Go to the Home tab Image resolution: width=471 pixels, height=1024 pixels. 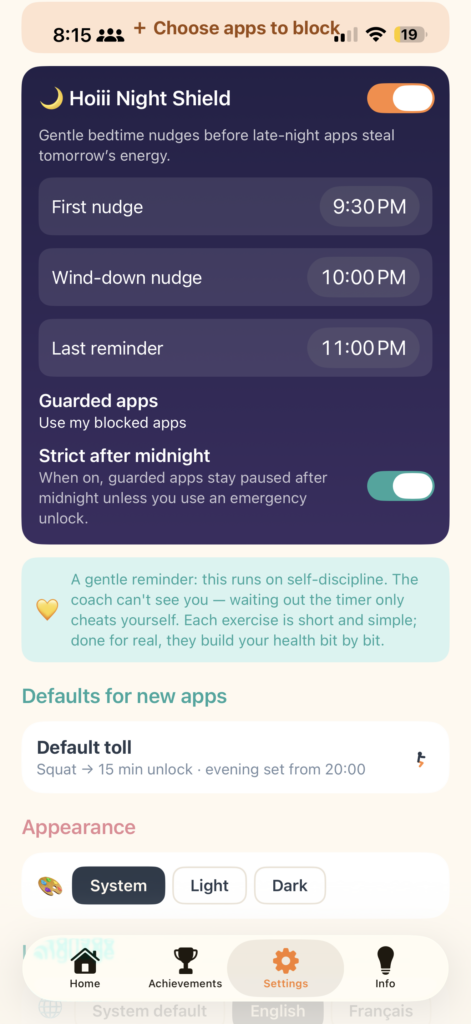click(85, 968)
